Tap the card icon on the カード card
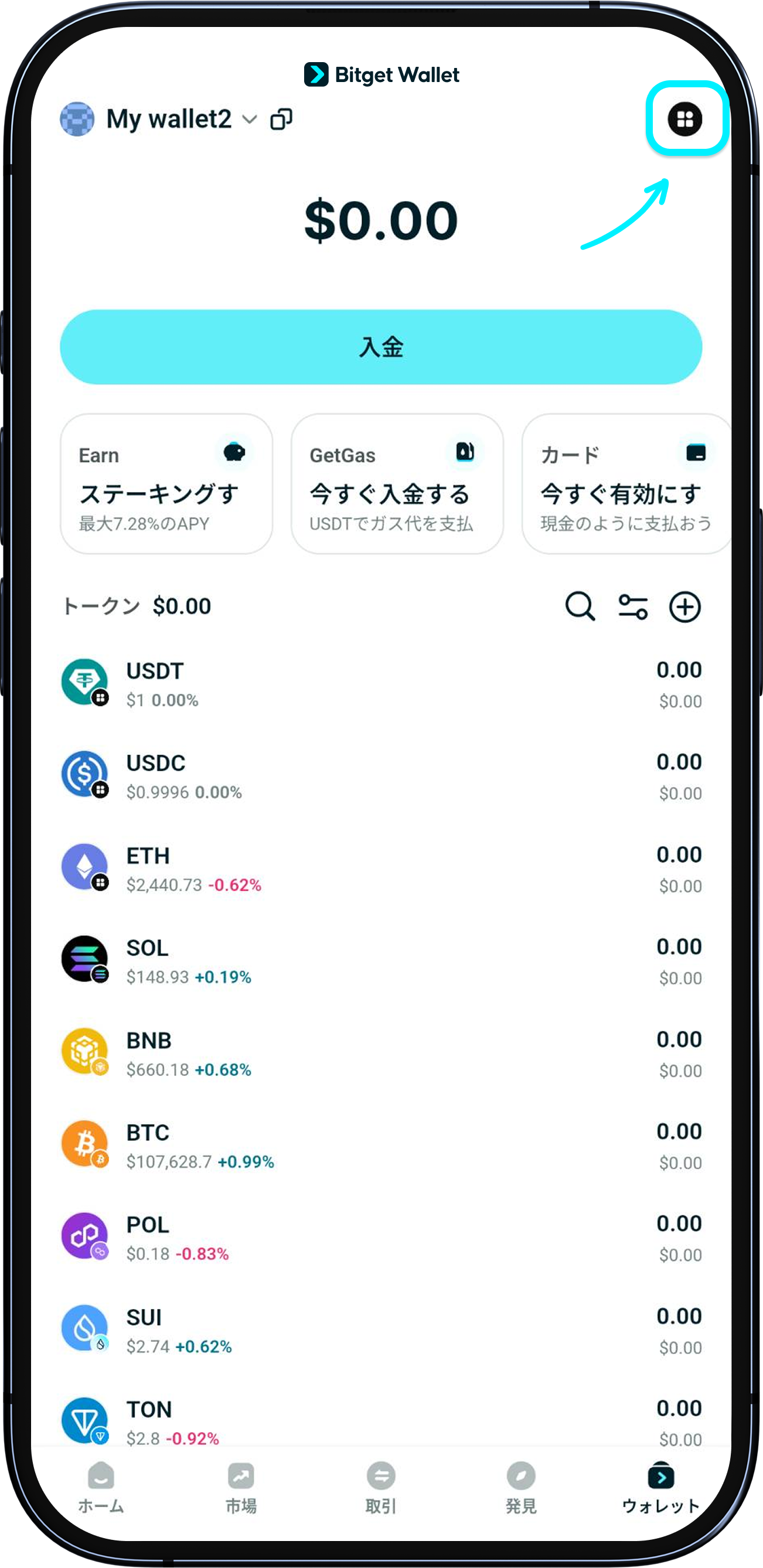This screenshot has height=1568, width=763. (694, 452)
